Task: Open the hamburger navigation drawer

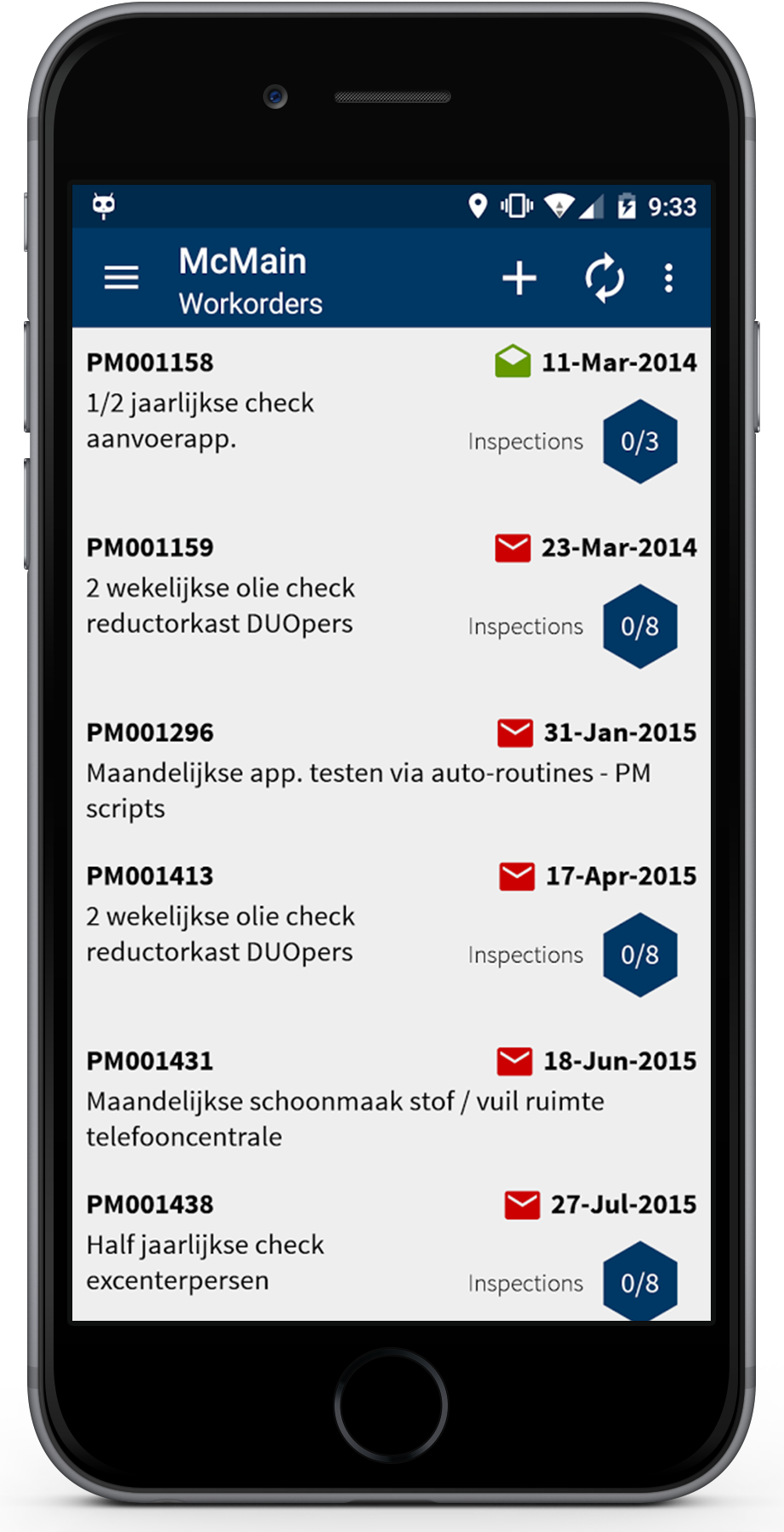Action: pos(121,278)
